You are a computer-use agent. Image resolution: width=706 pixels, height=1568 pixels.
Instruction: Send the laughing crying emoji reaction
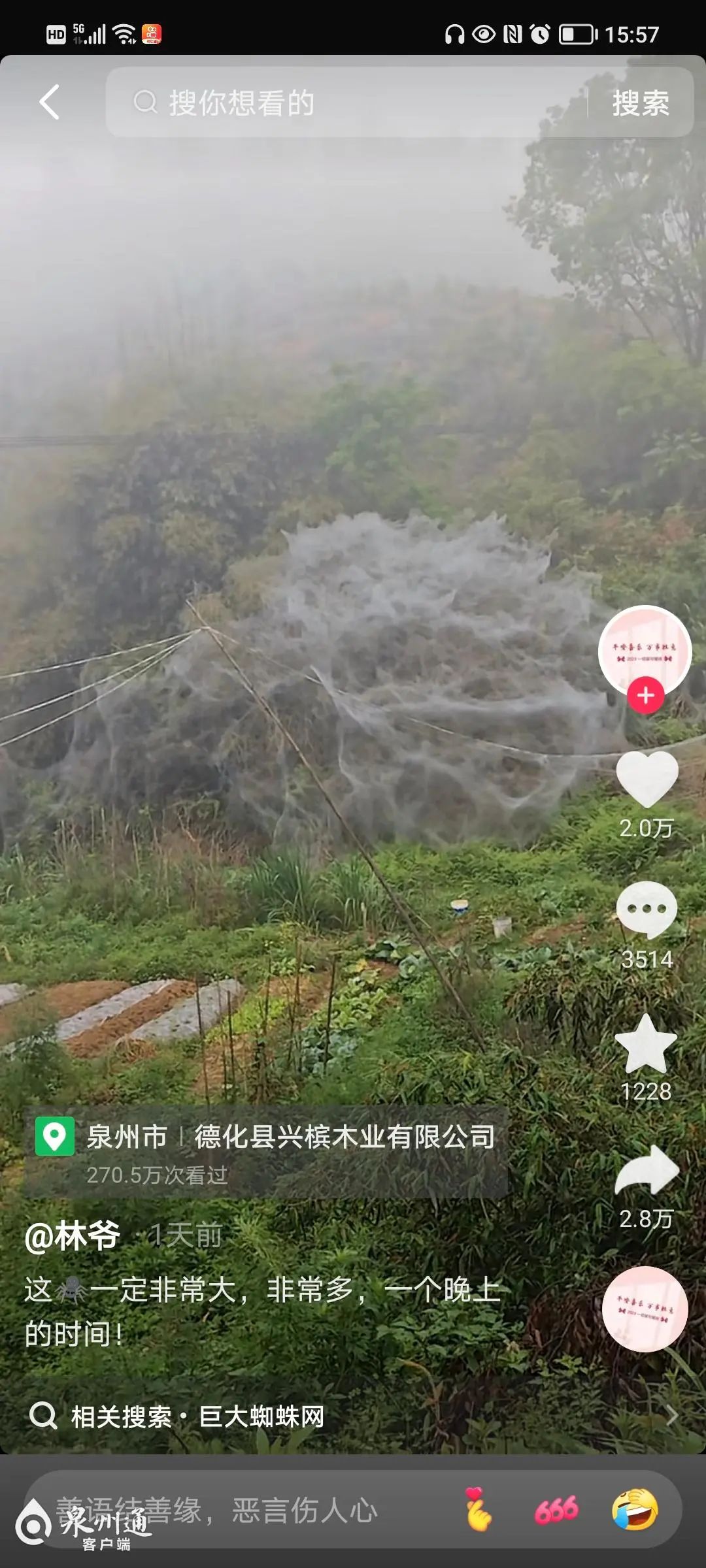[634, 1510]
